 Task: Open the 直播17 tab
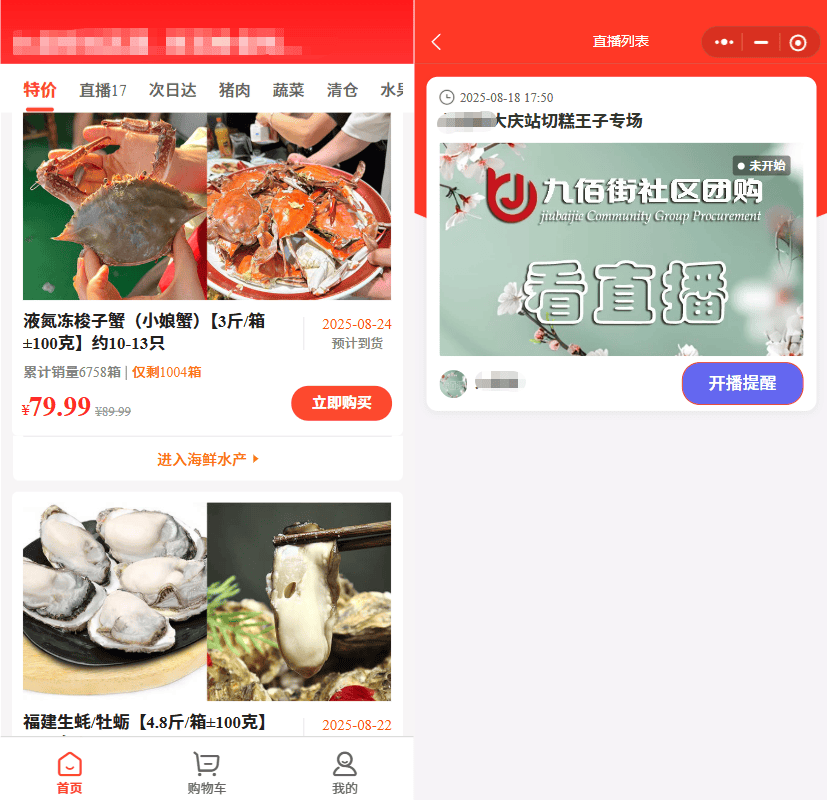[x=103, y=90]
